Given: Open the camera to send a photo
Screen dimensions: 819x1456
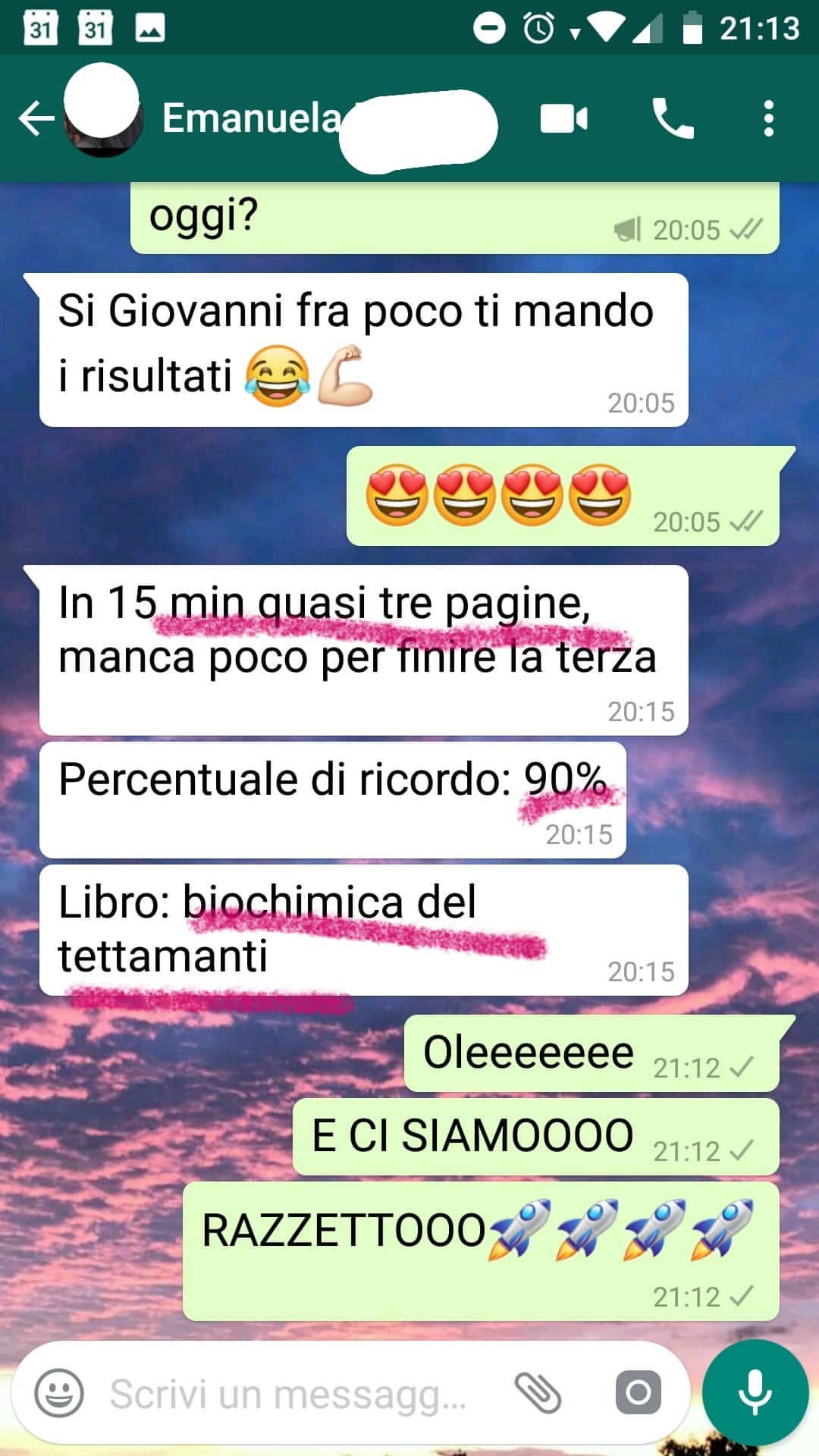Looking at the screenshot, I should point(638,1393).
